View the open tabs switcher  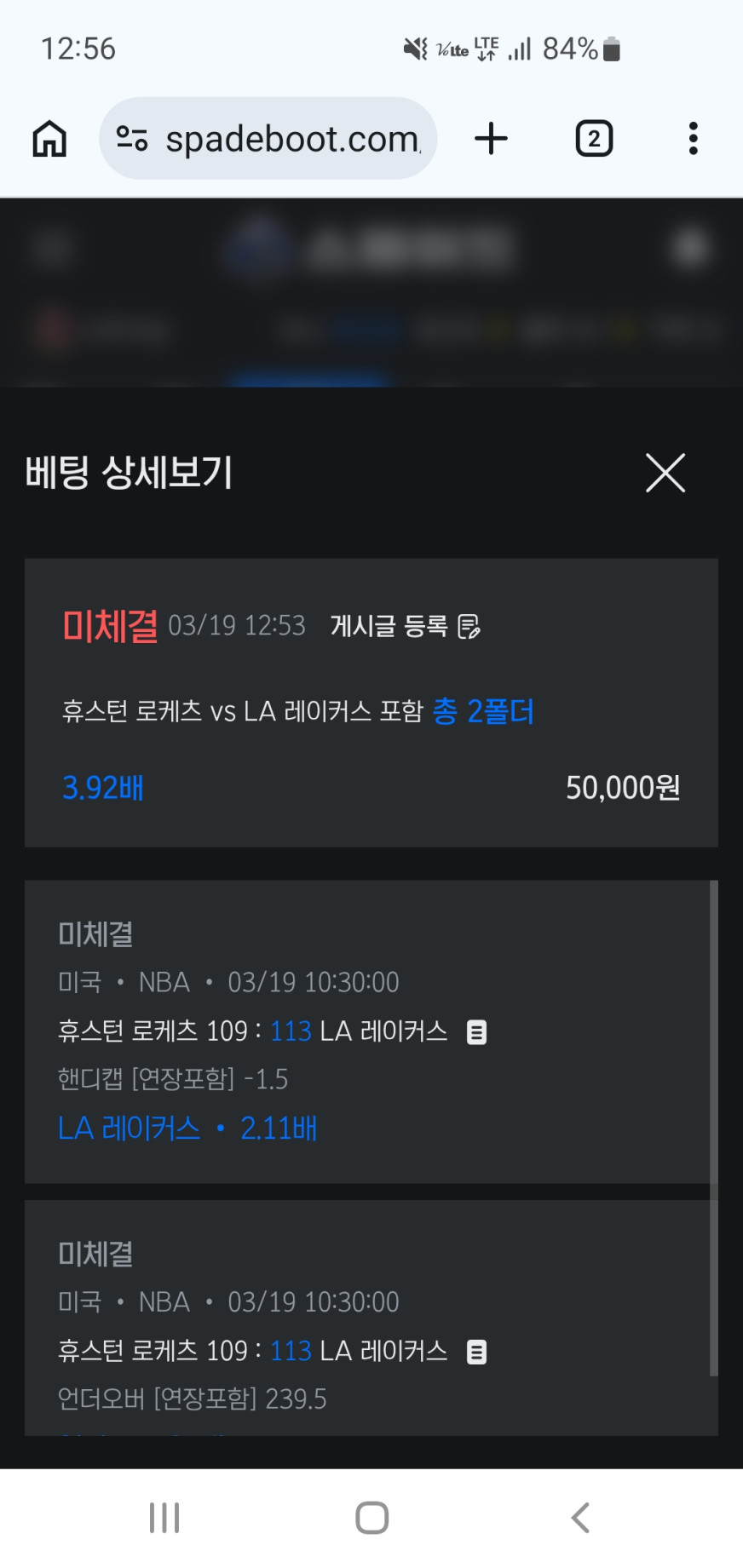[x=594, y=138]
